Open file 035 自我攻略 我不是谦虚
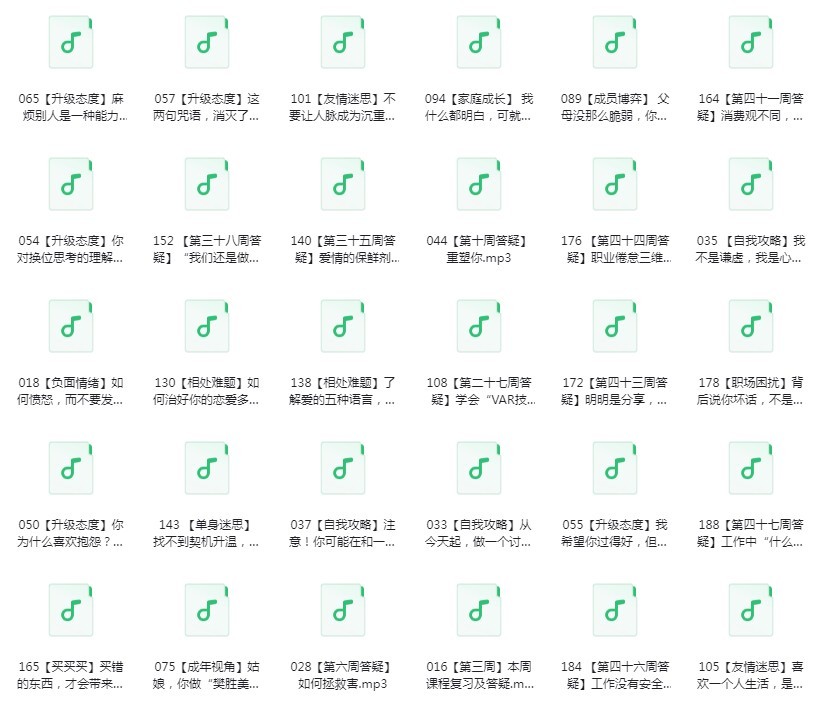831x710 pixels. click(752, 185)
